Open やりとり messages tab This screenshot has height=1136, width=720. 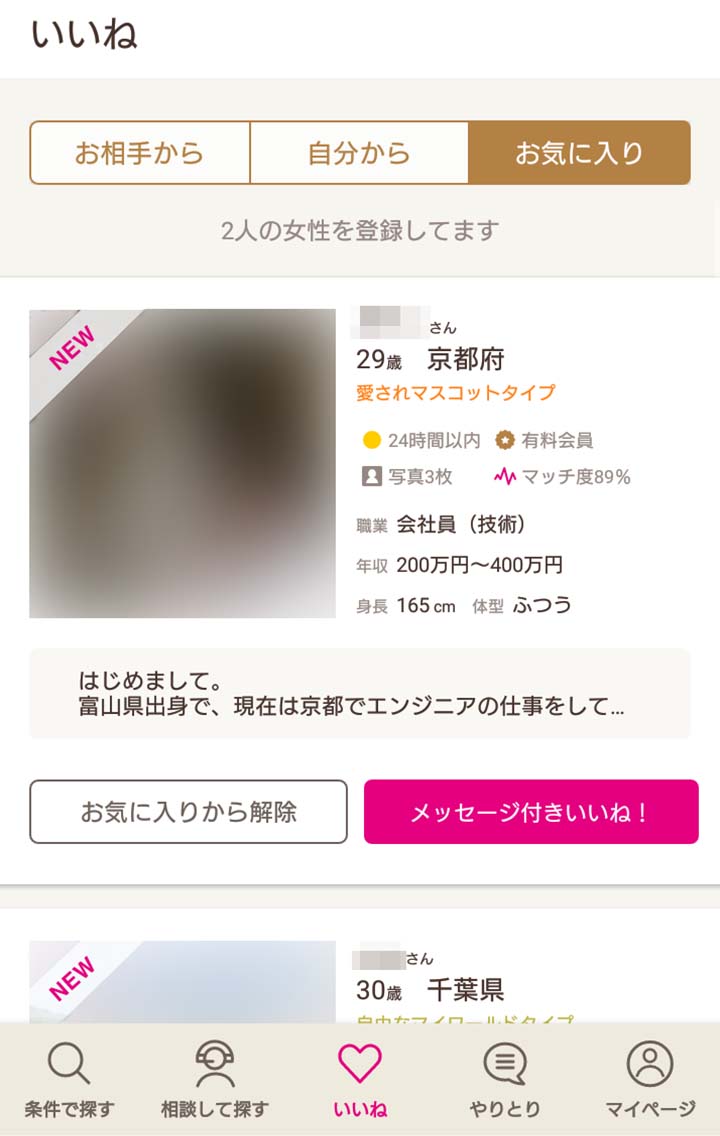coord(505,1079)
